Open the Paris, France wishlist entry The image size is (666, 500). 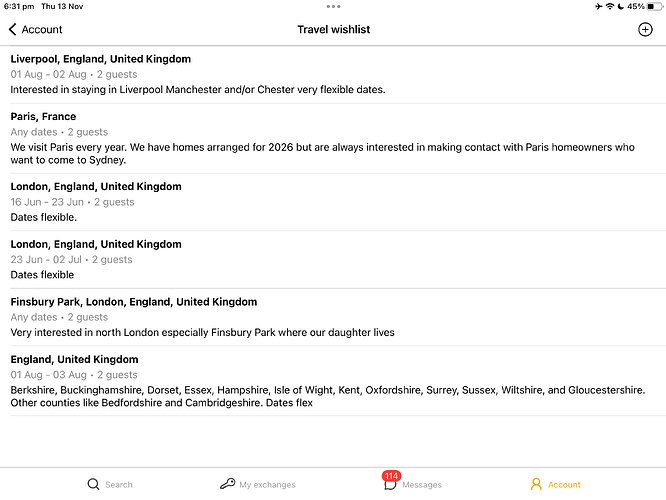coord(332,138)
